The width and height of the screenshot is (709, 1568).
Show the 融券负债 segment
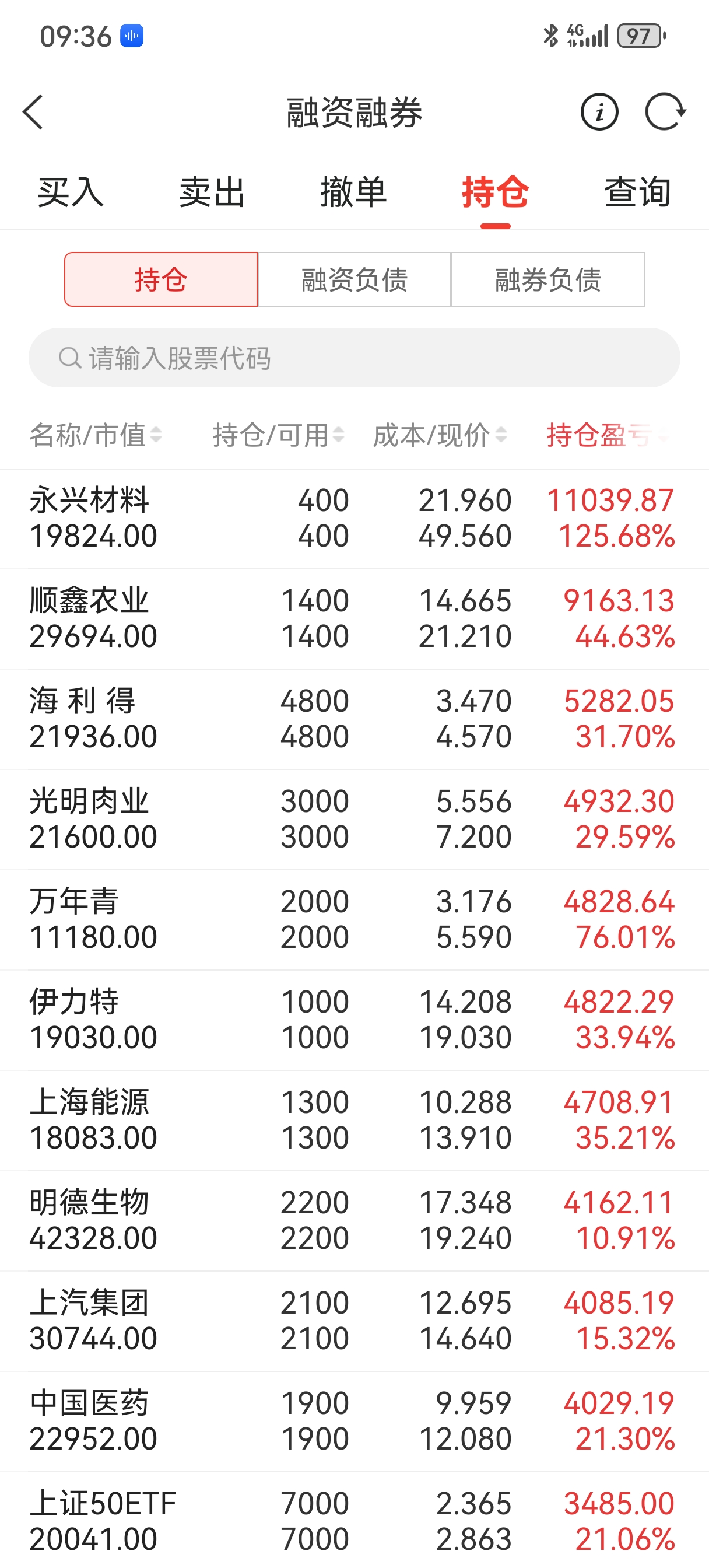[547, 279]
